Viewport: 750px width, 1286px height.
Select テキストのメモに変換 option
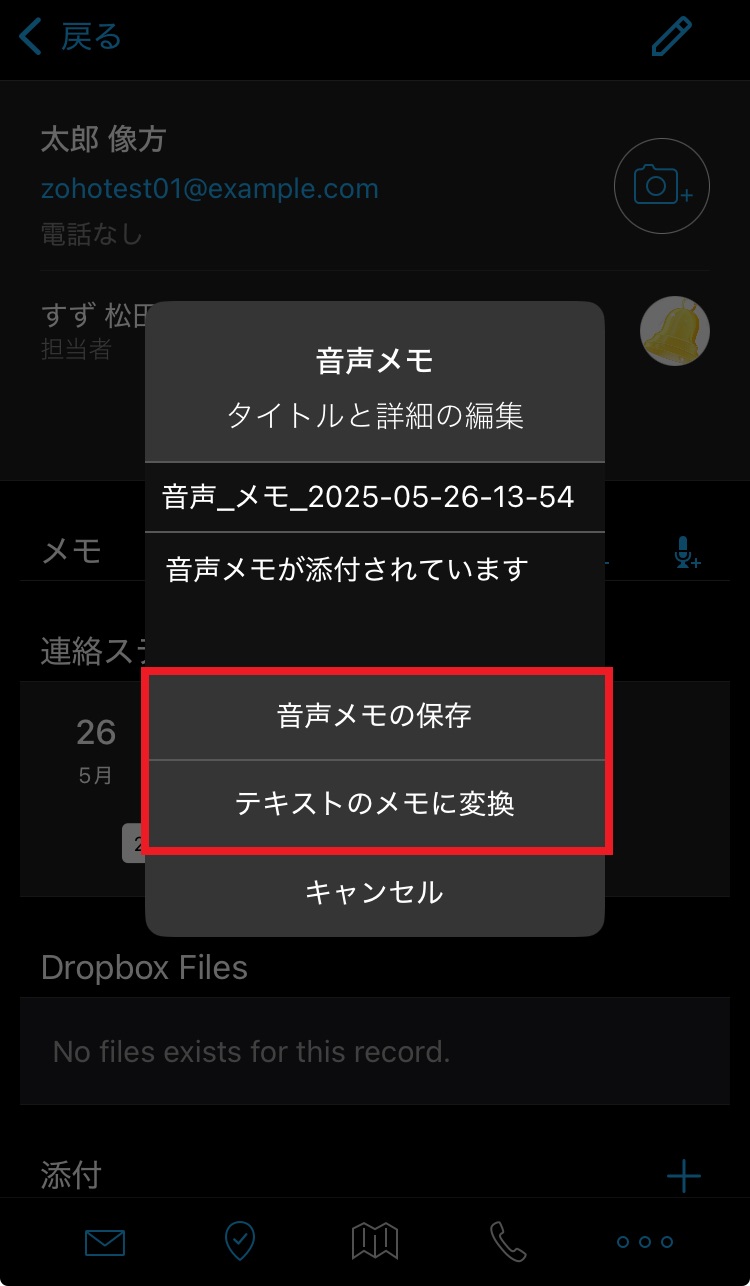click(375, 803)
